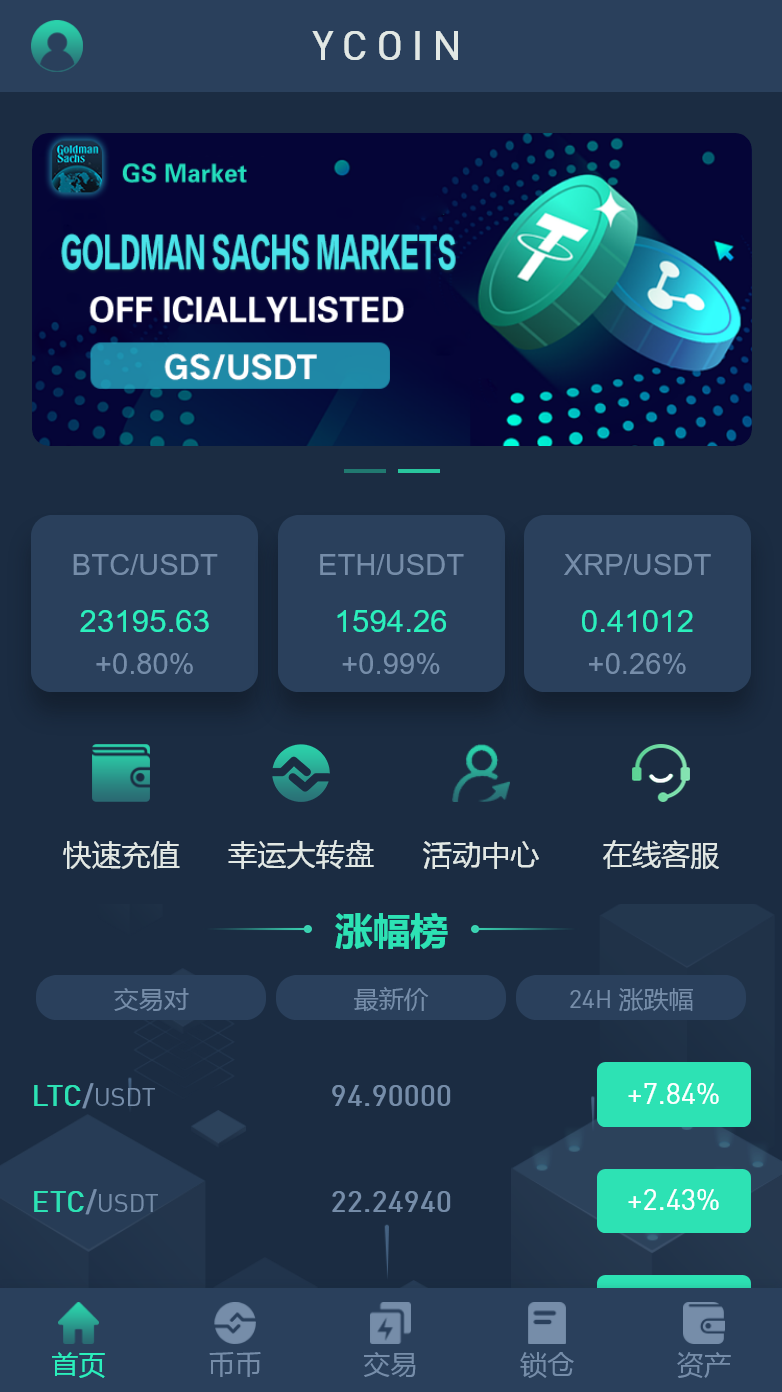Select the 24H 涨跌幅 column header
This screenshot has width=782, height=1392.
[630, 997]
